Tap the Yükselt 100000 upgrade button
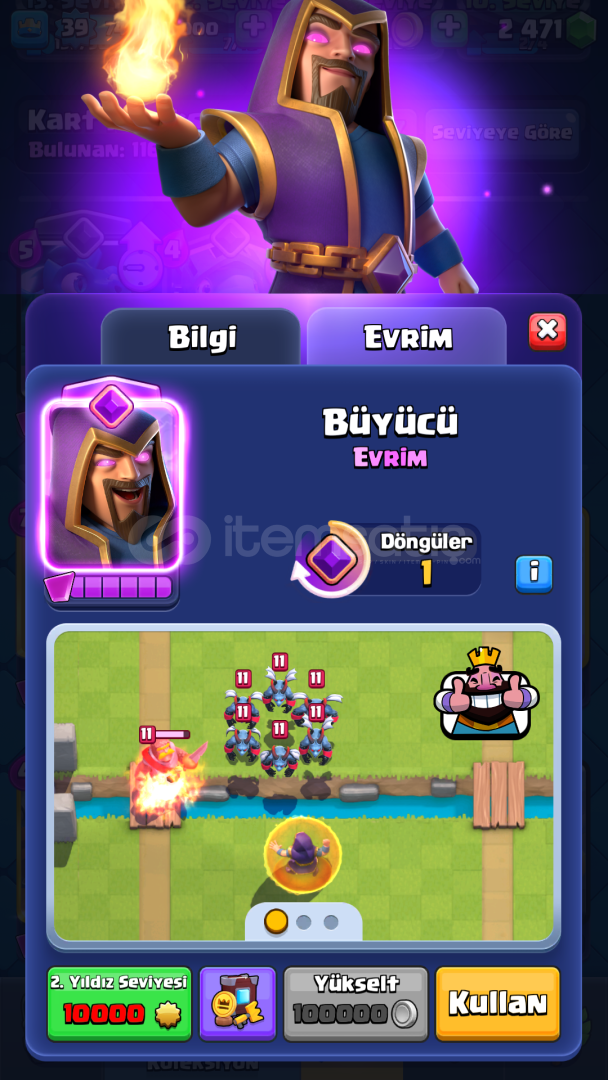The height and width of the screenshot is (1080, 608). coord(355,1004)
